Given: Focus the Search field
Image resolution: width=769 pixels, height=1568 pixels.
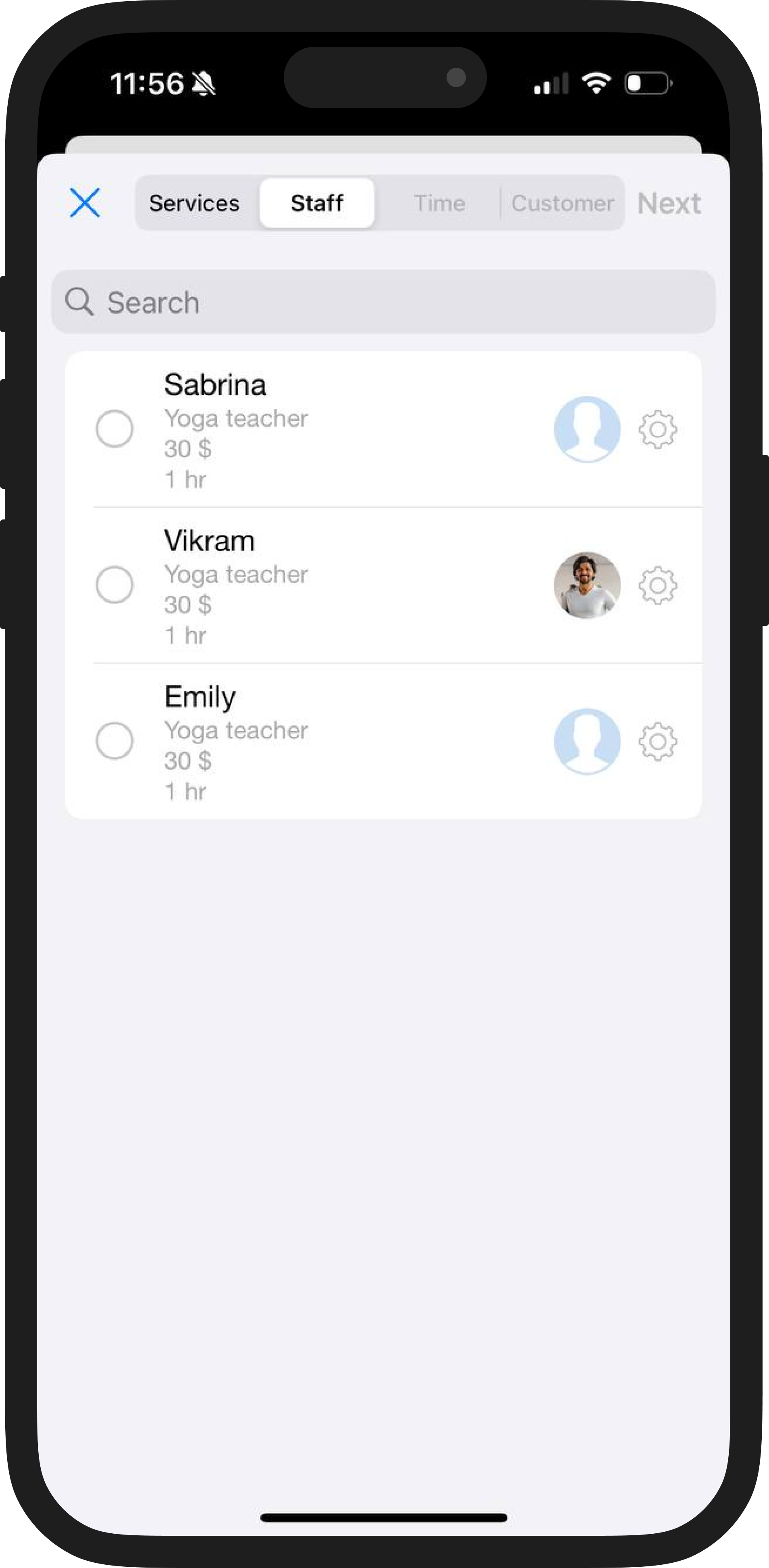Looking at the screenshot, I should pyautogui.click(x=383, y=302).
